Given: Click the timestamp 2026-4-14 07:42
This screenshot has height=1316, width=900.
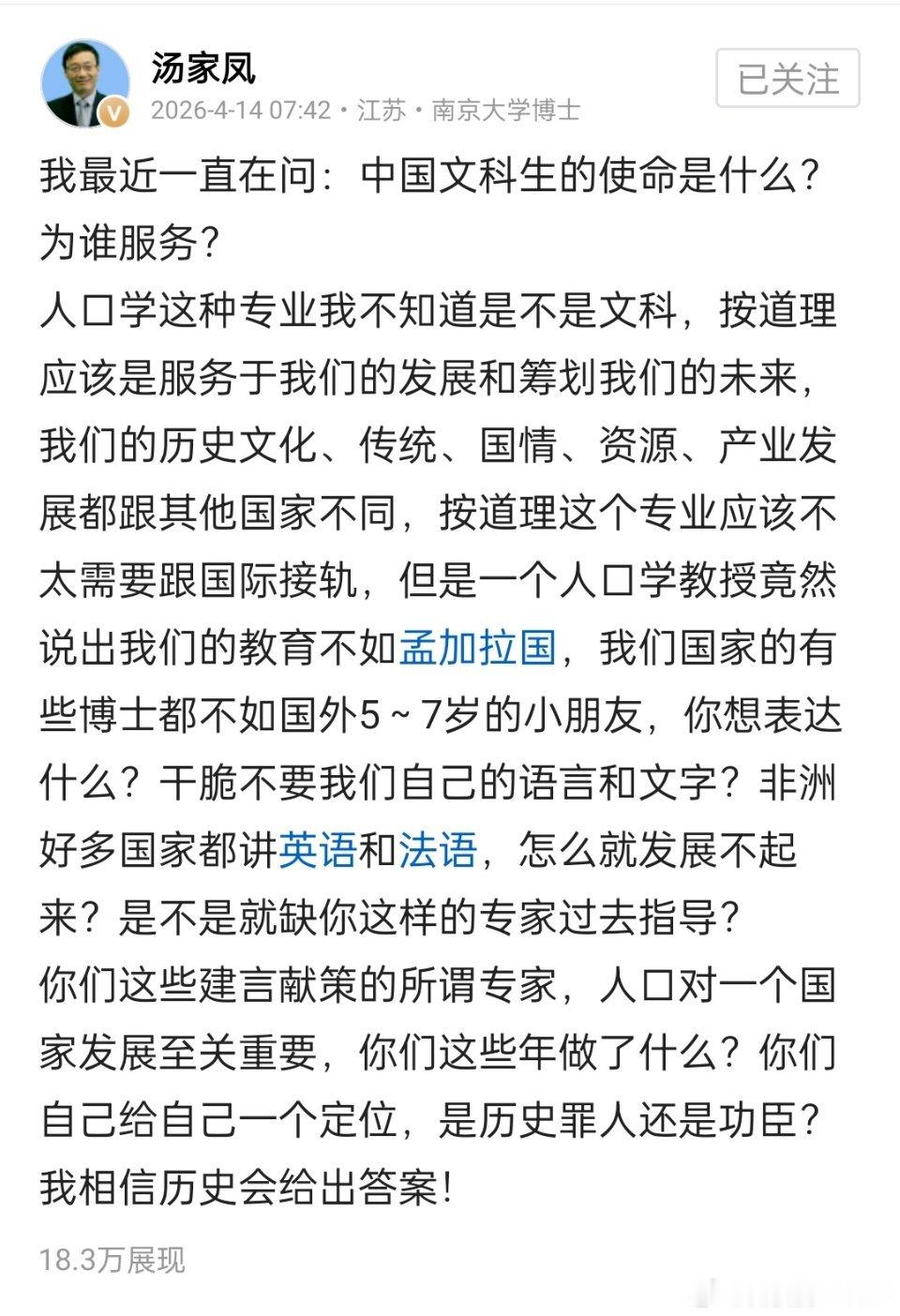Looking at the screenshot, I should pyautogui.click(x=242, y=111).
